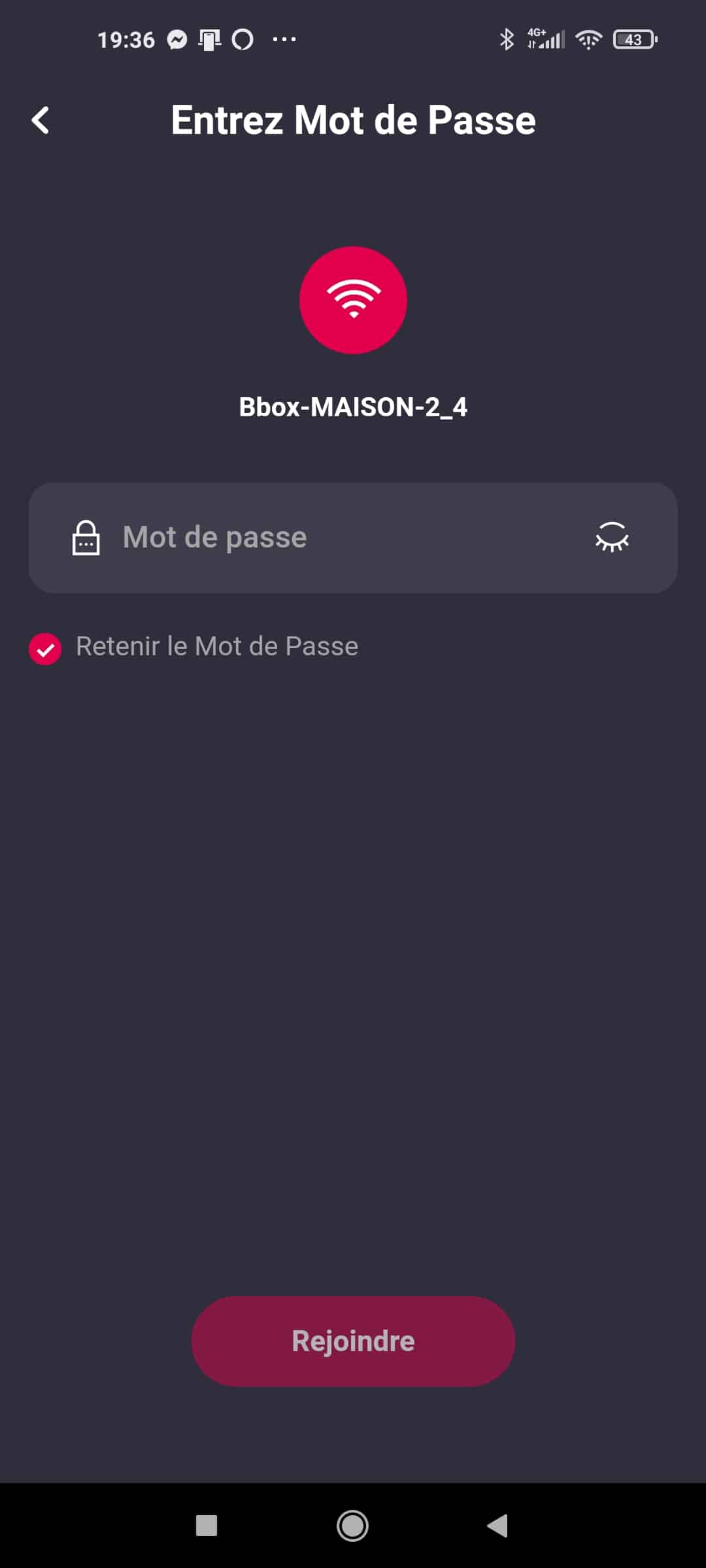This screenshot has width=706, height=1568.
Task: Go back using the top-left arrow
Action: tap(41, 120)
